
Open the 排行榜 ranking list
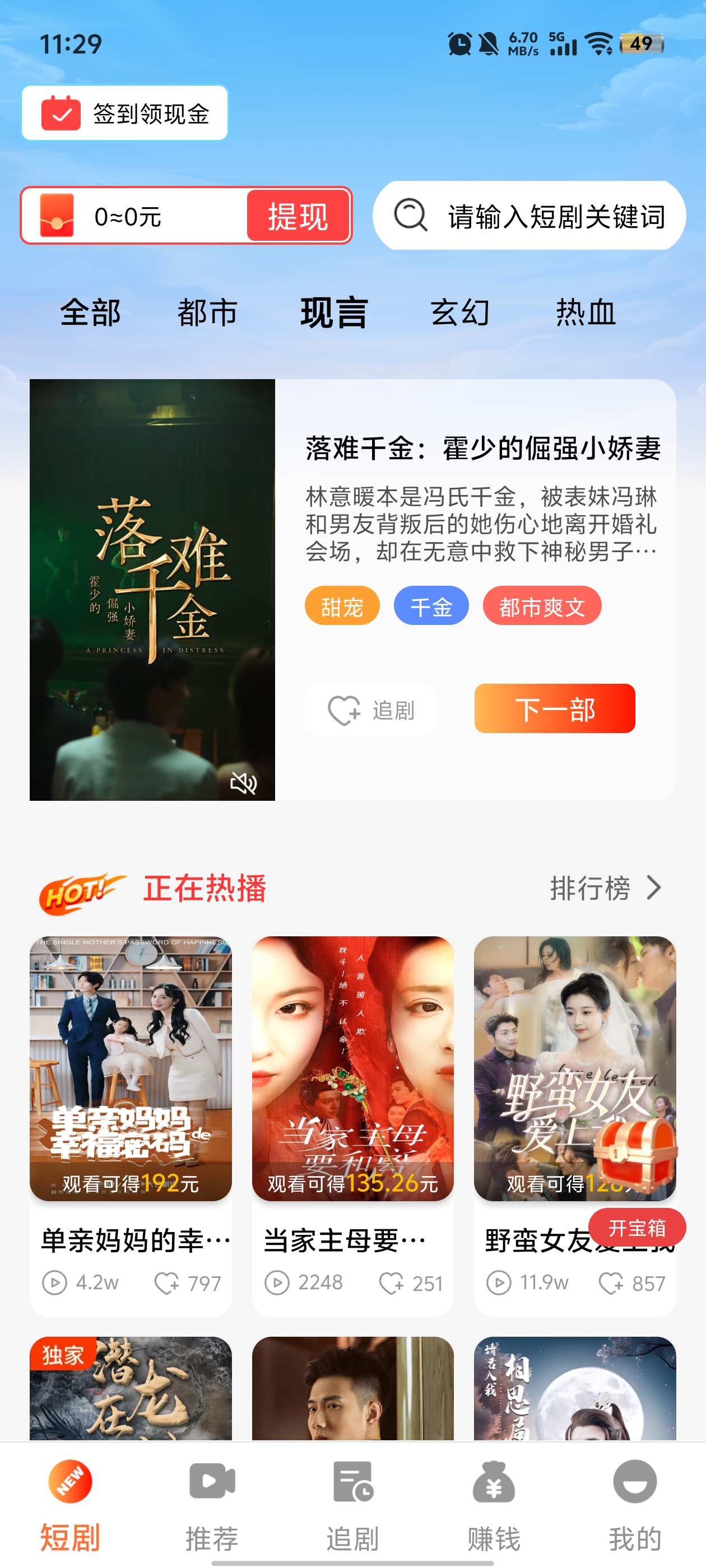(x=604, y=888)
